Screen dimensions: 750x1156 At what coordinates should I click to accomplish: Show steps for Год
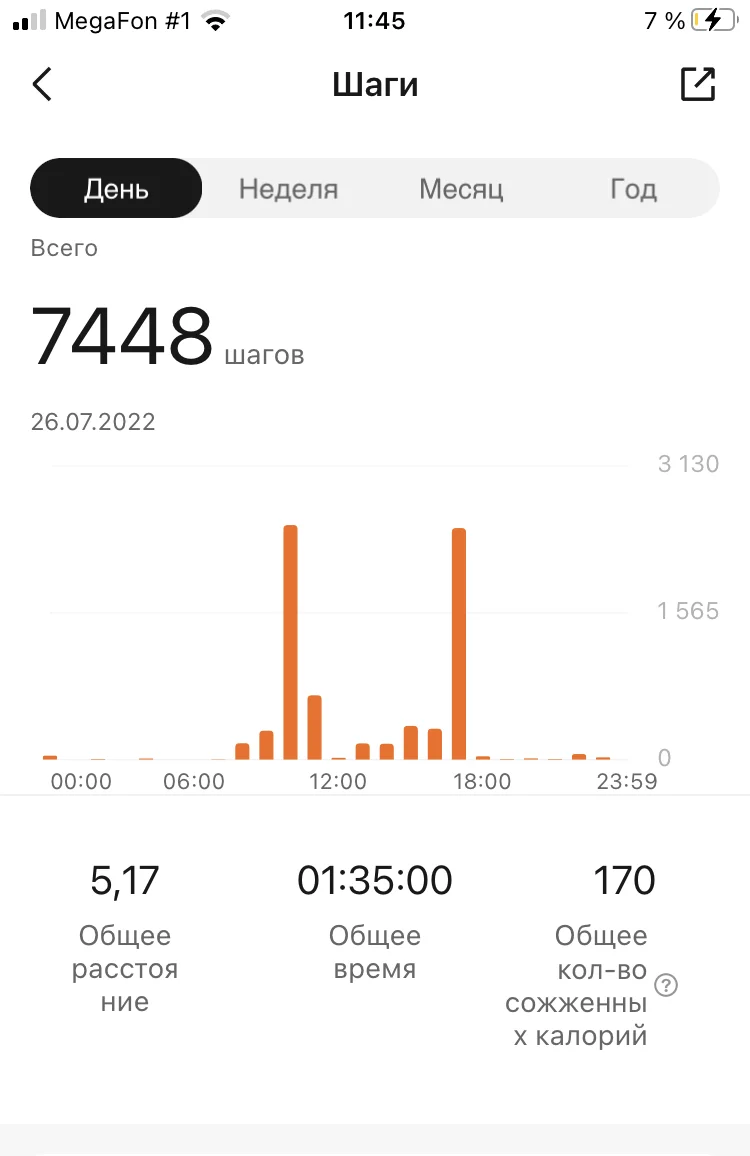(633, 189)
